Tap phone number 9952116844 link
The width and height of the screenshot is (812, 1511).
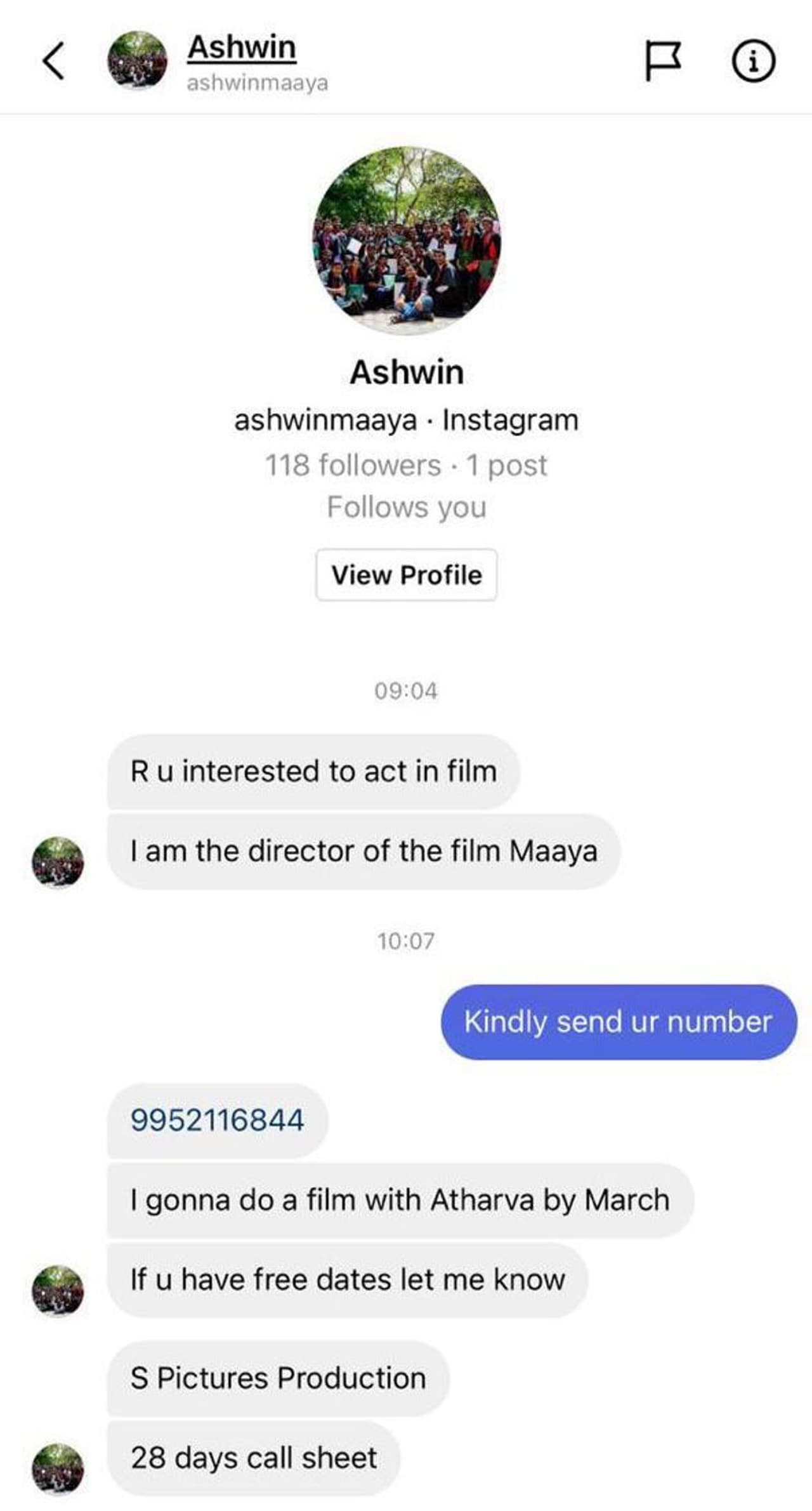[x=217, y=1119]
